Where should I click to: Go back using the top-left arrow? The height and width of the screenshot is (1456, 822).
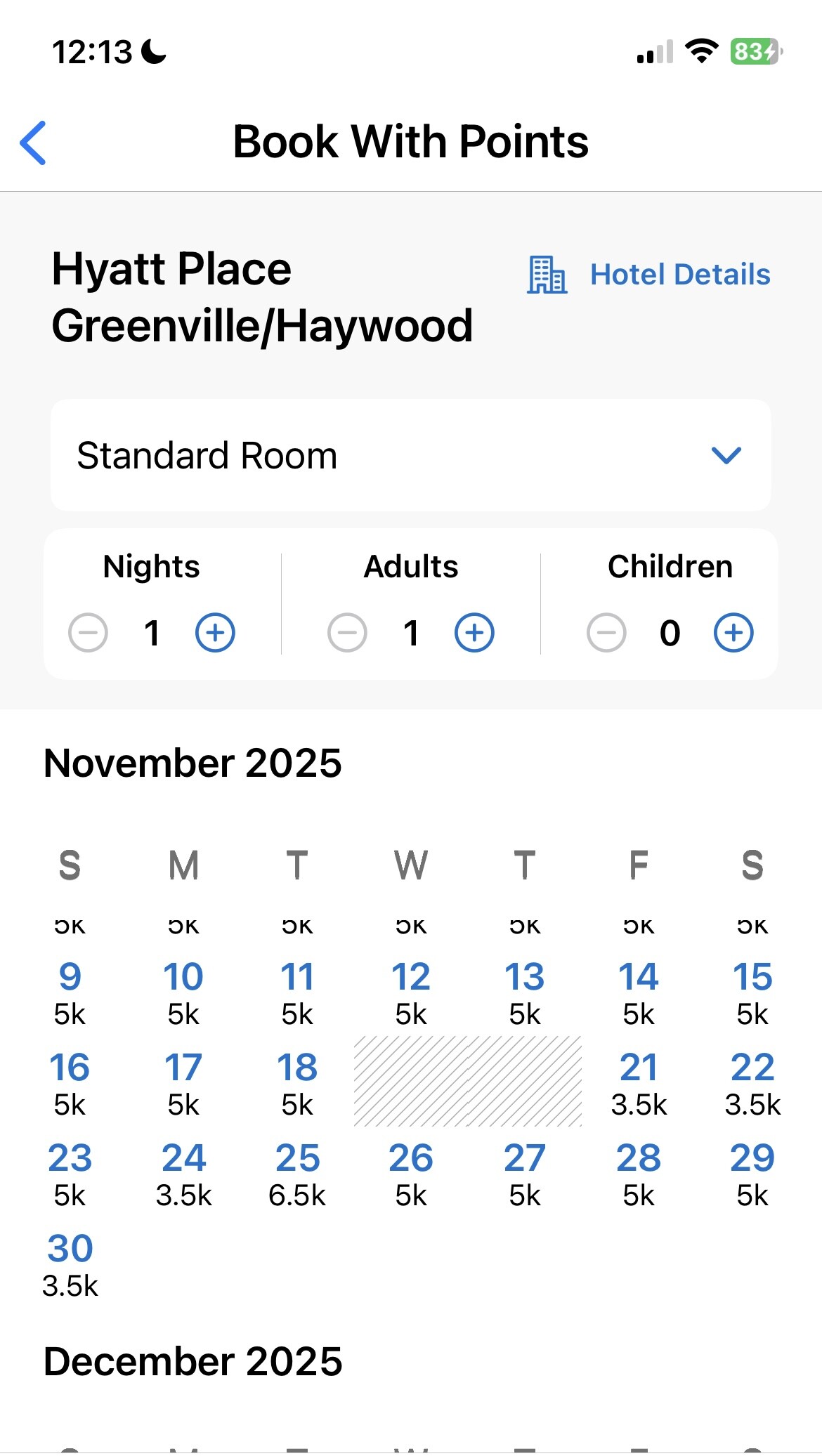pos(33,143)
